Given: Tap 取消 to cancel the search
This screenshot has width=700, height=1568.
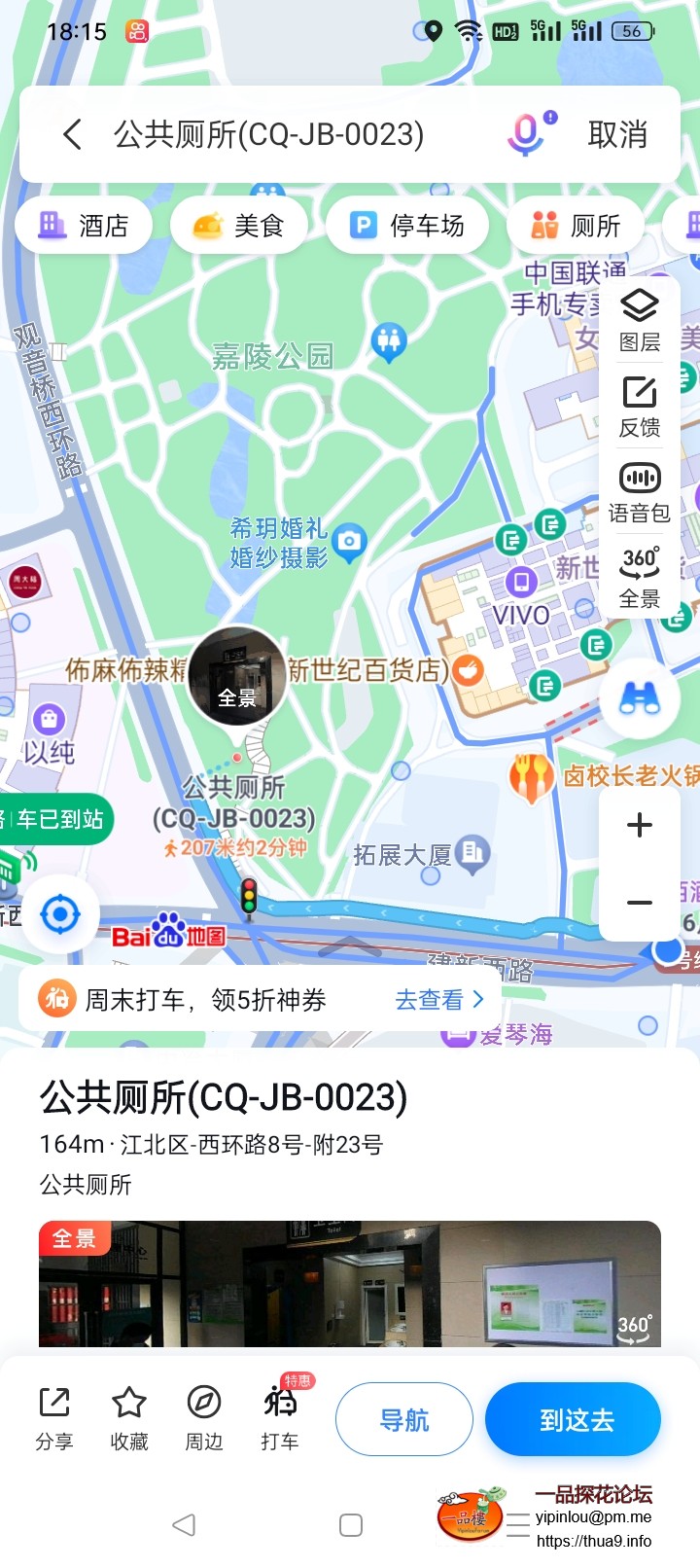Looking at the screenshot, I should [618, 134].
